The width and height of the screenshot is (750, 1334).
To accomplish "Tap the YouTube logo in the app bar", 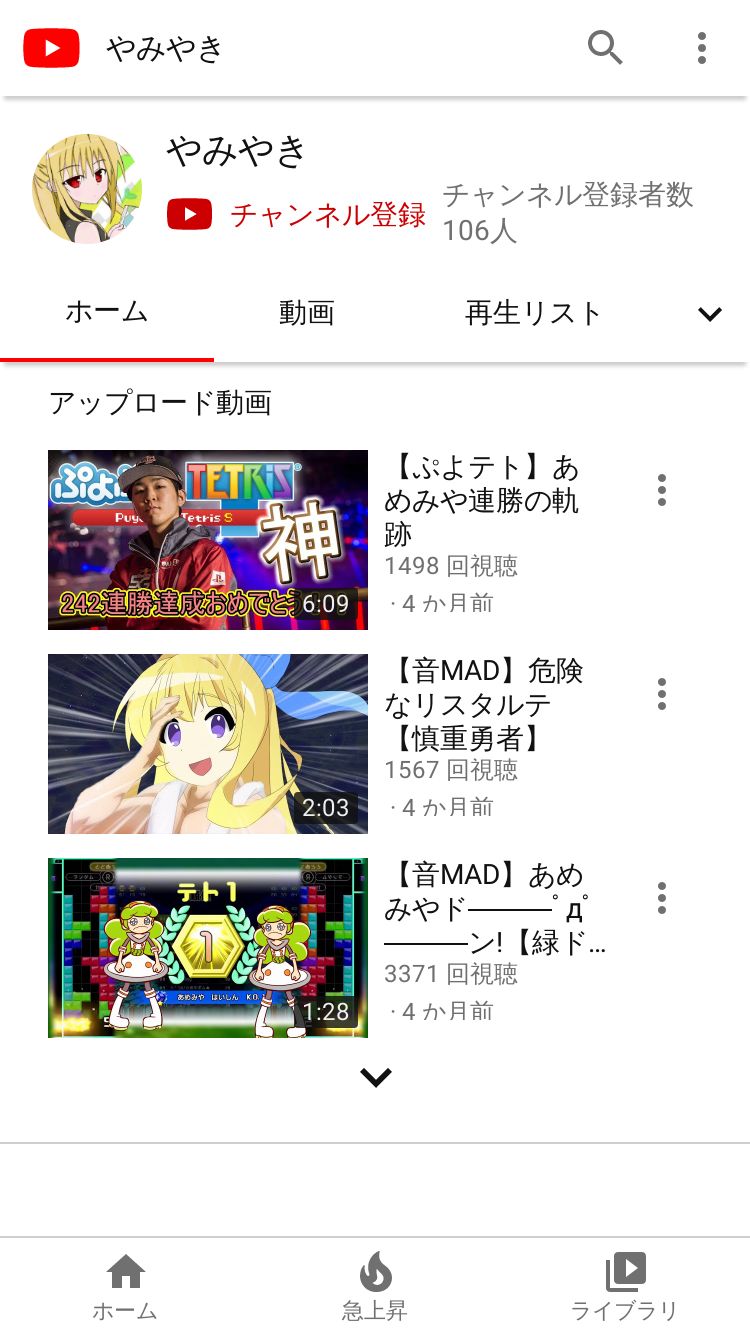I will pyautogui.click(x=52, y=48).
